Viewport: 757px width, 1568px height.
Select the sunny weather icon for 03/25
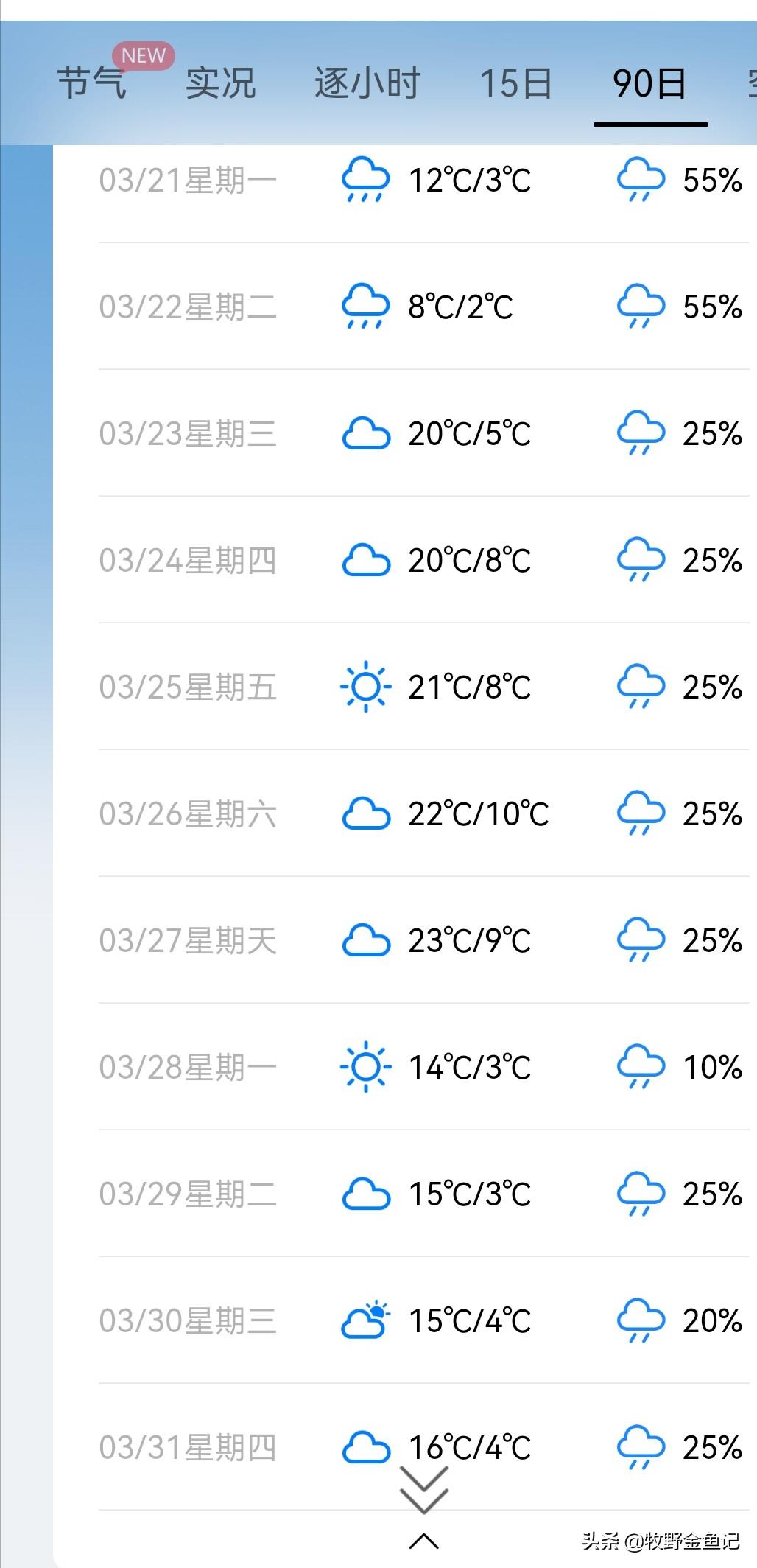click(x=365, y=685)
